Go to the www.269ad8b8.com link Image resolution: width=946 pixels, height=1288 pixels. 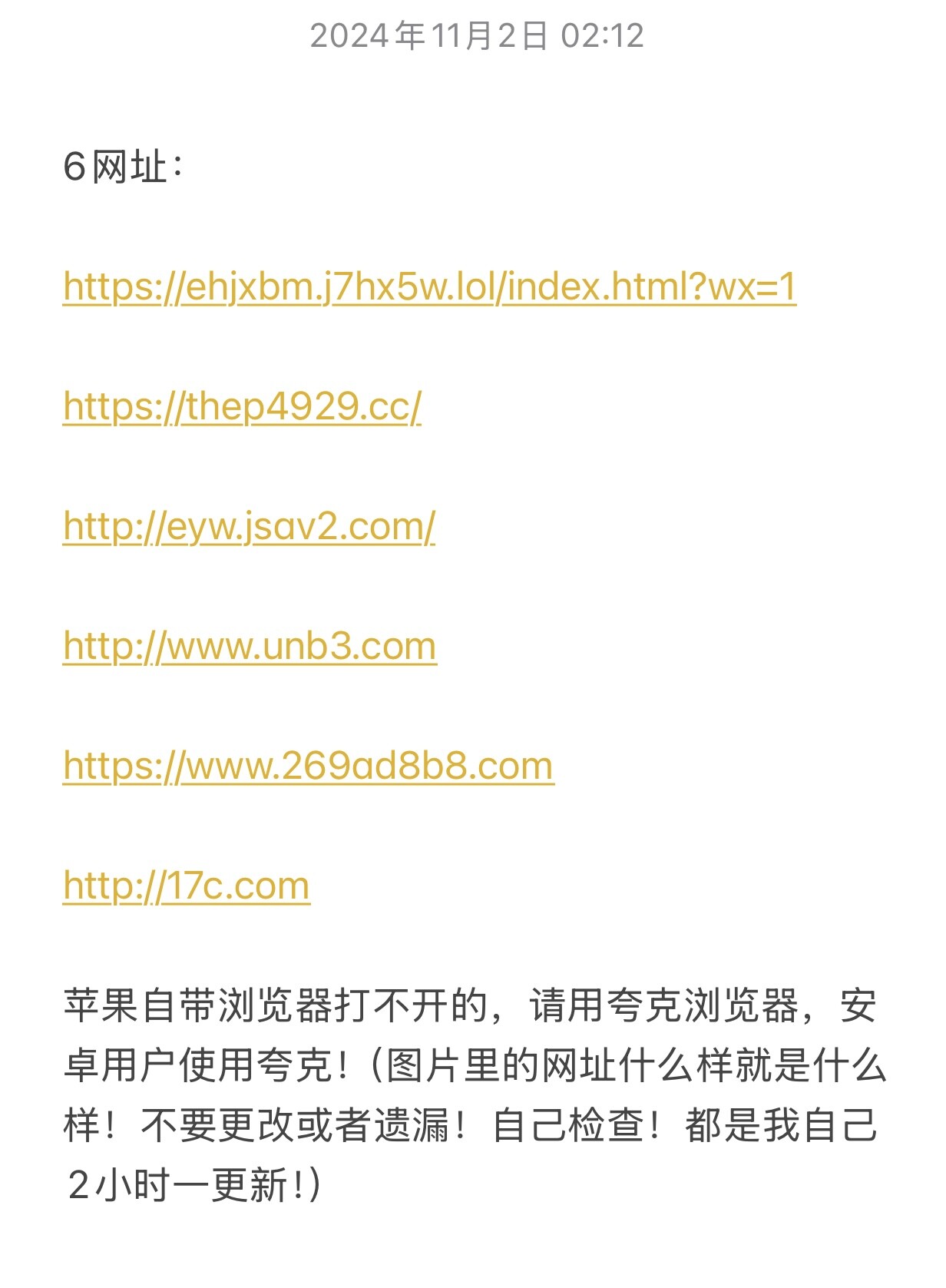[309, 767]
